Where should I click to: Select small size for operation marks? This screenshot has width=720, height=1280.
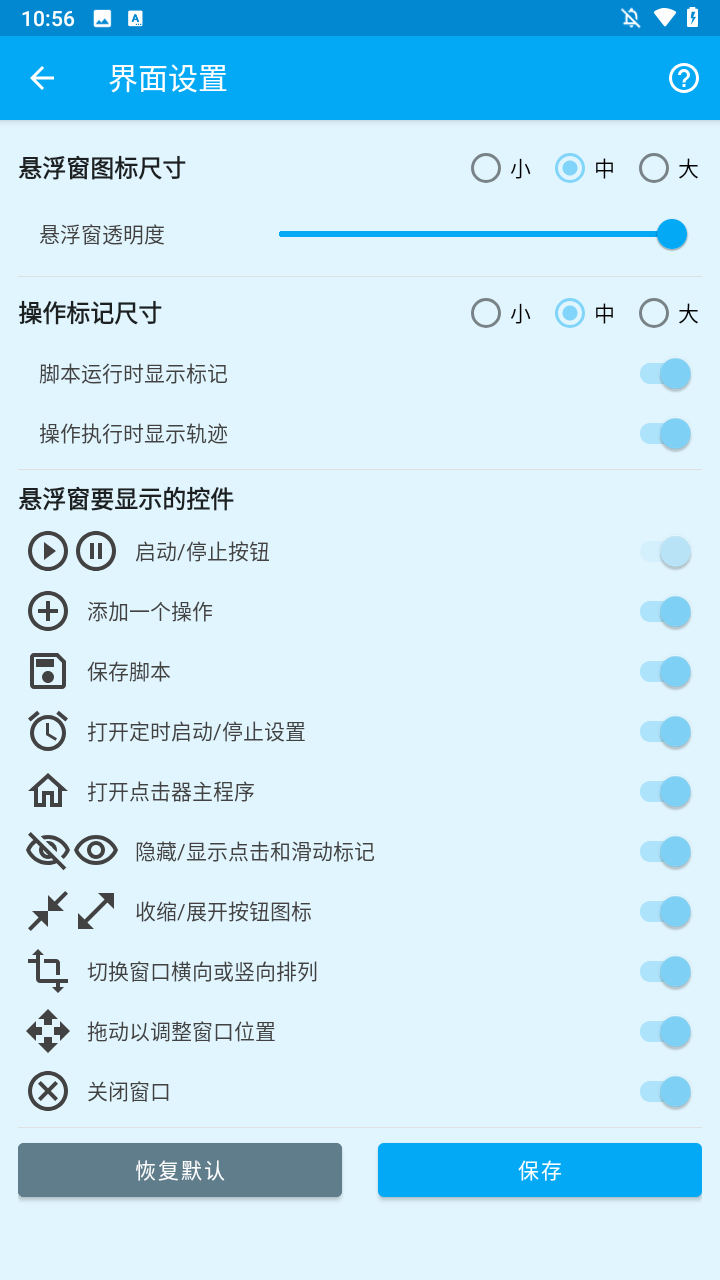(485, 313)
